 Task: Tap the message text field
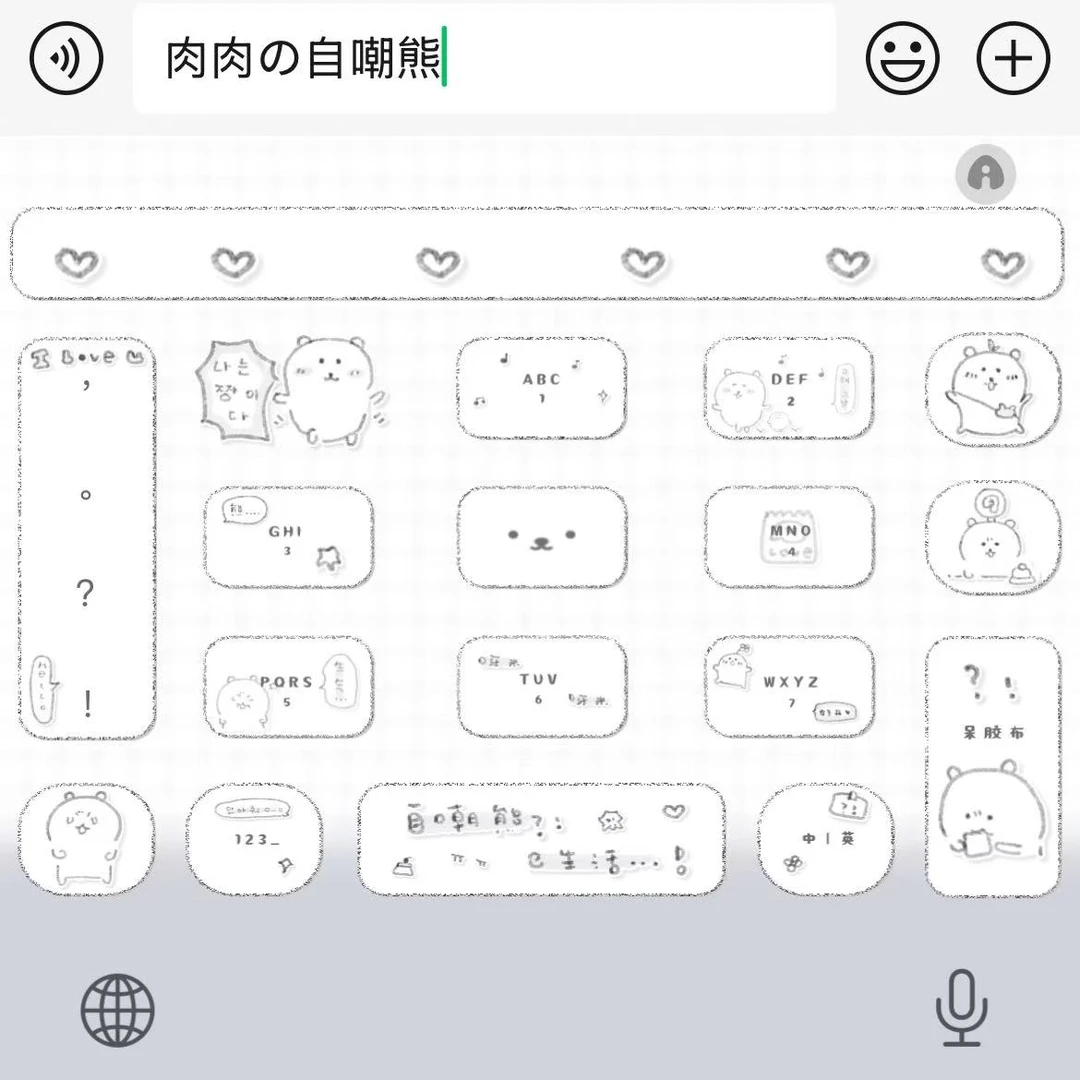[x=484, y=58]
